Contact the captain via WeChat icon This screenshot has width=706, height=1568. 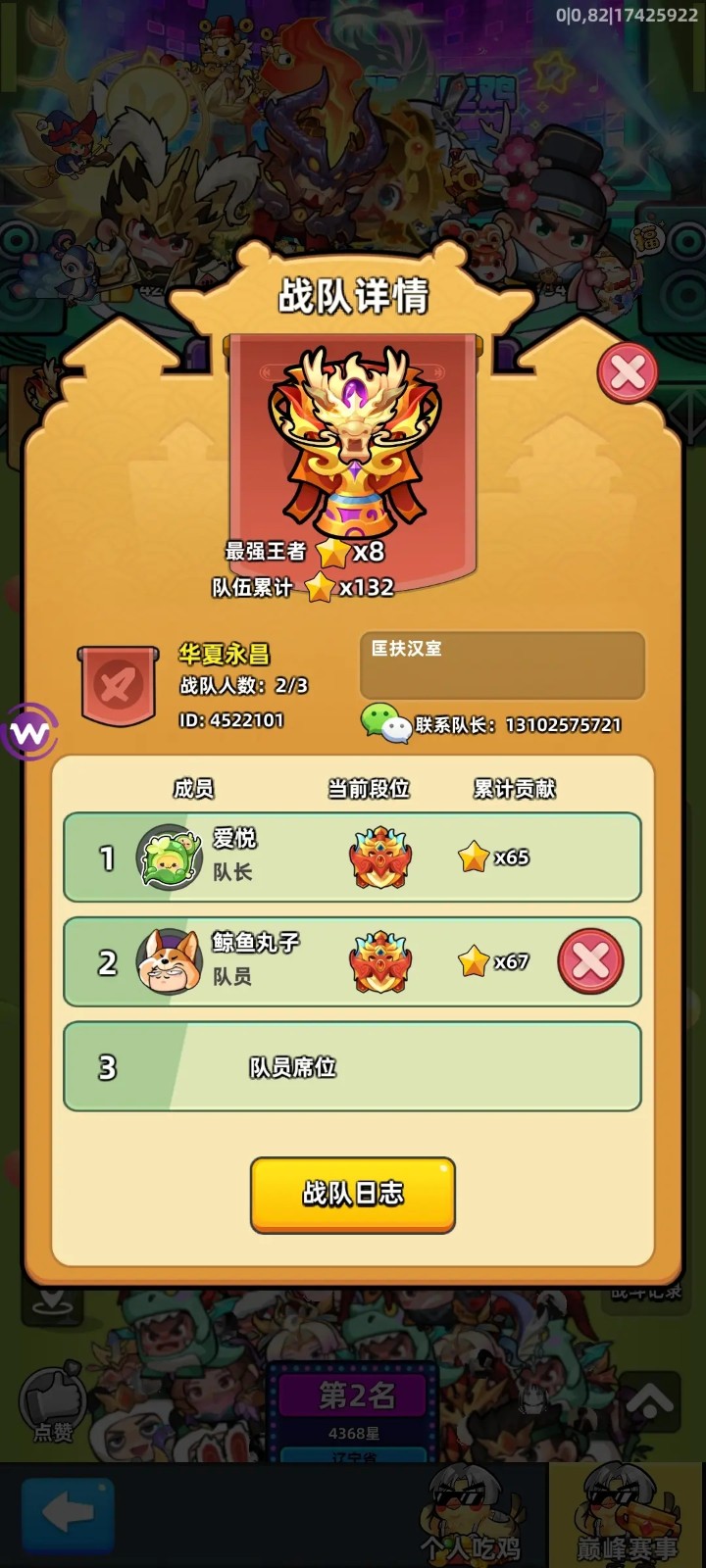click(385, 722)
